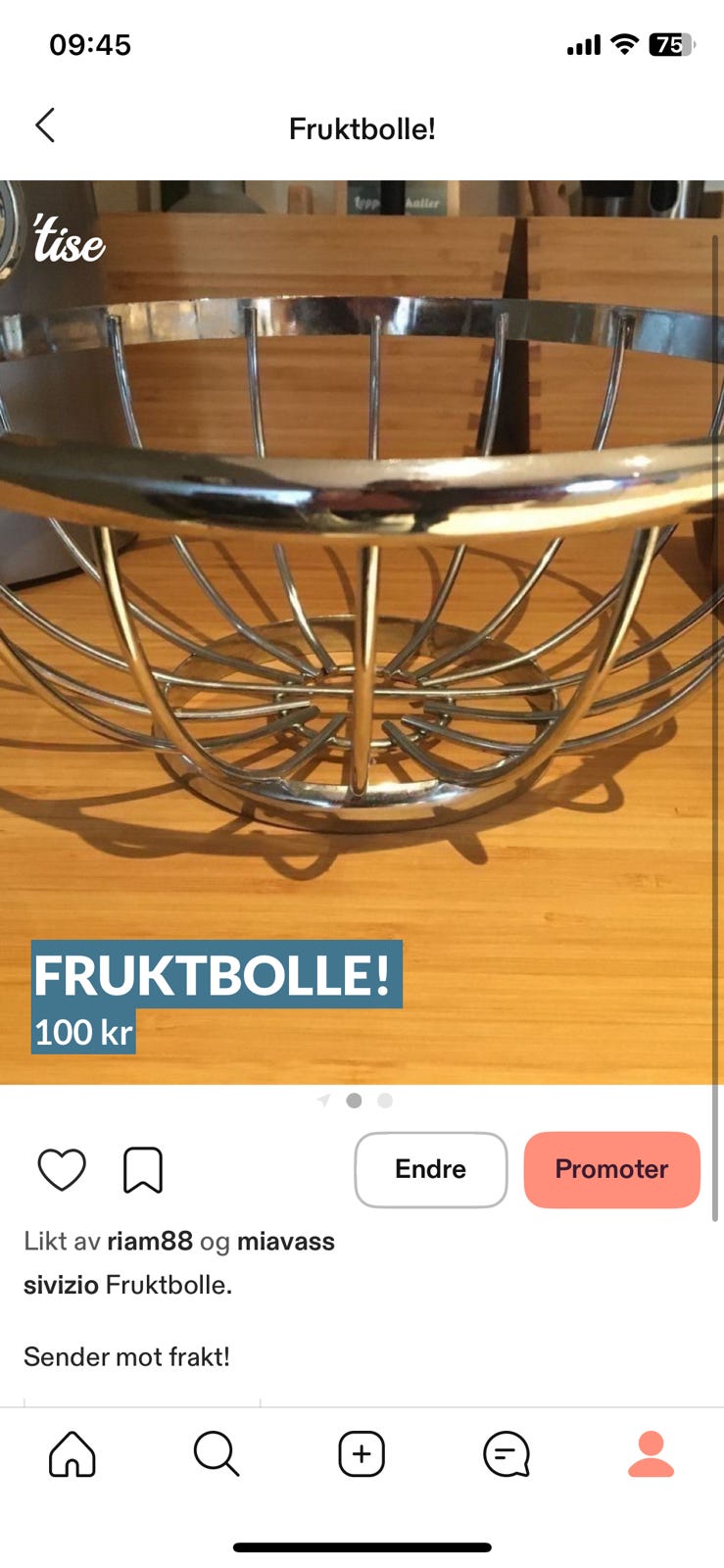Select the second image carousel dot
This screenshot has height=1568, width=724.
[354, 1101]
